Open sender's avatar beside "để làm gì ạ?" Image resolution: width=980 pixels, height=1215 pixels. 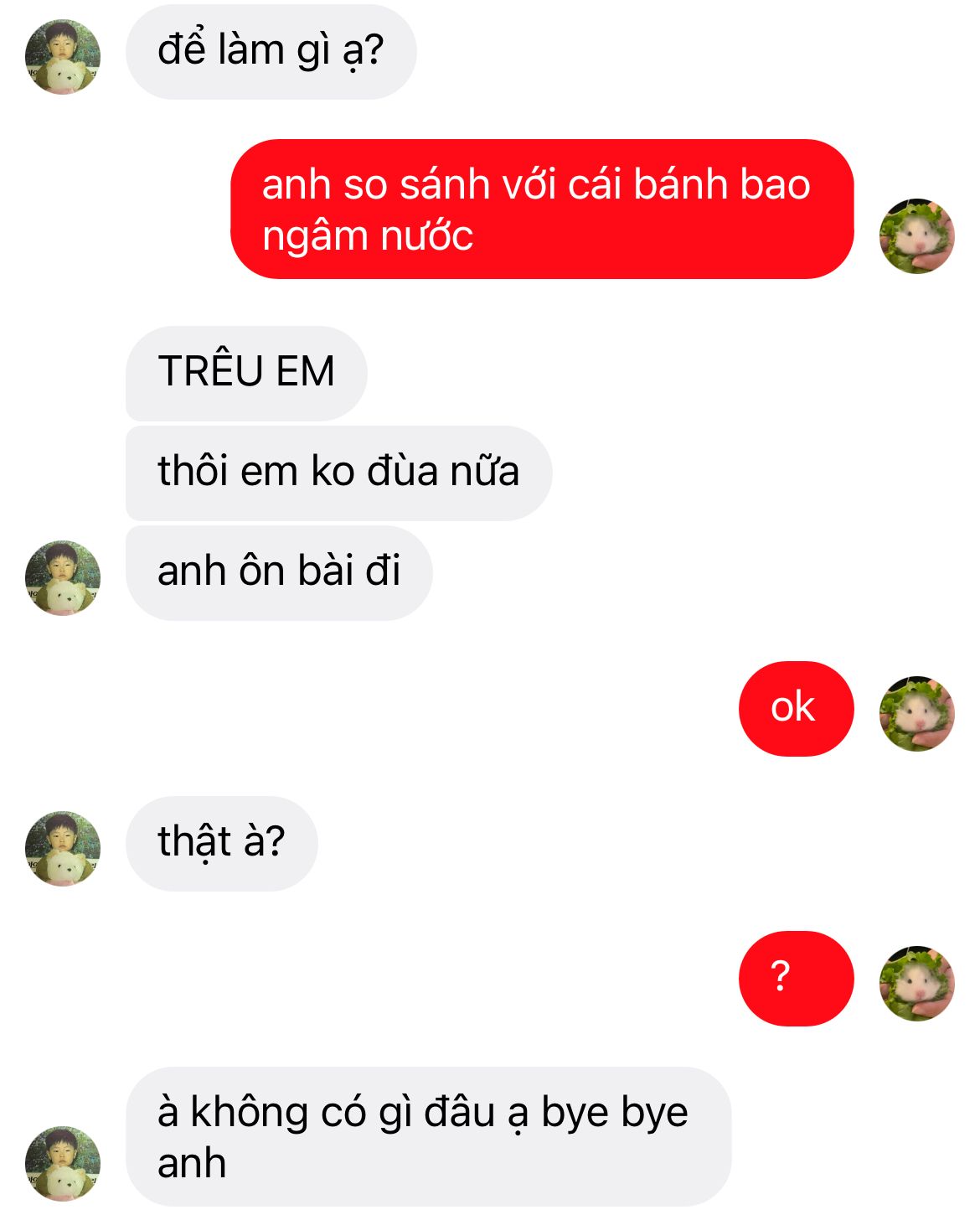click(x=63, y=57)
